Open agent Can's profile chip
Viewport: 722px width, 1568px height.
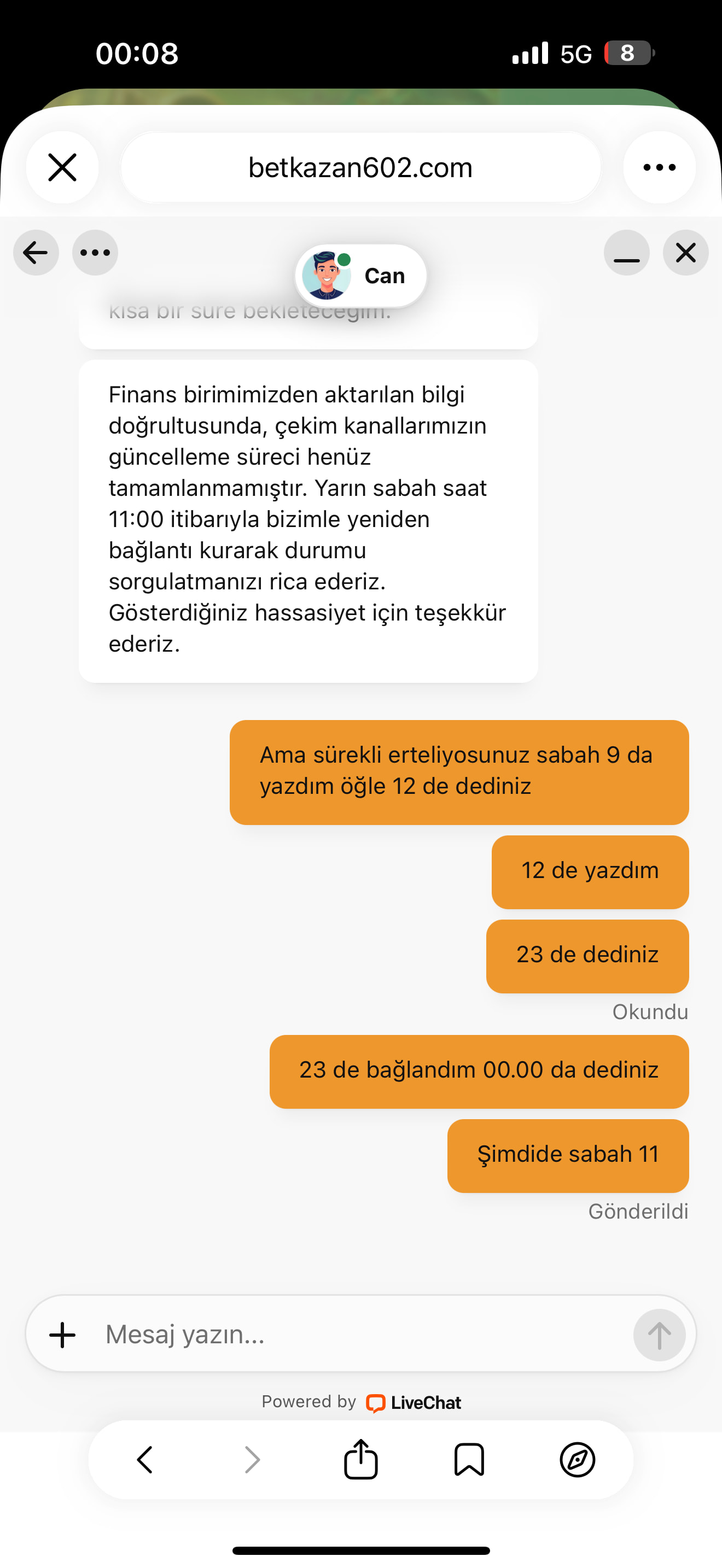(361, 276)
